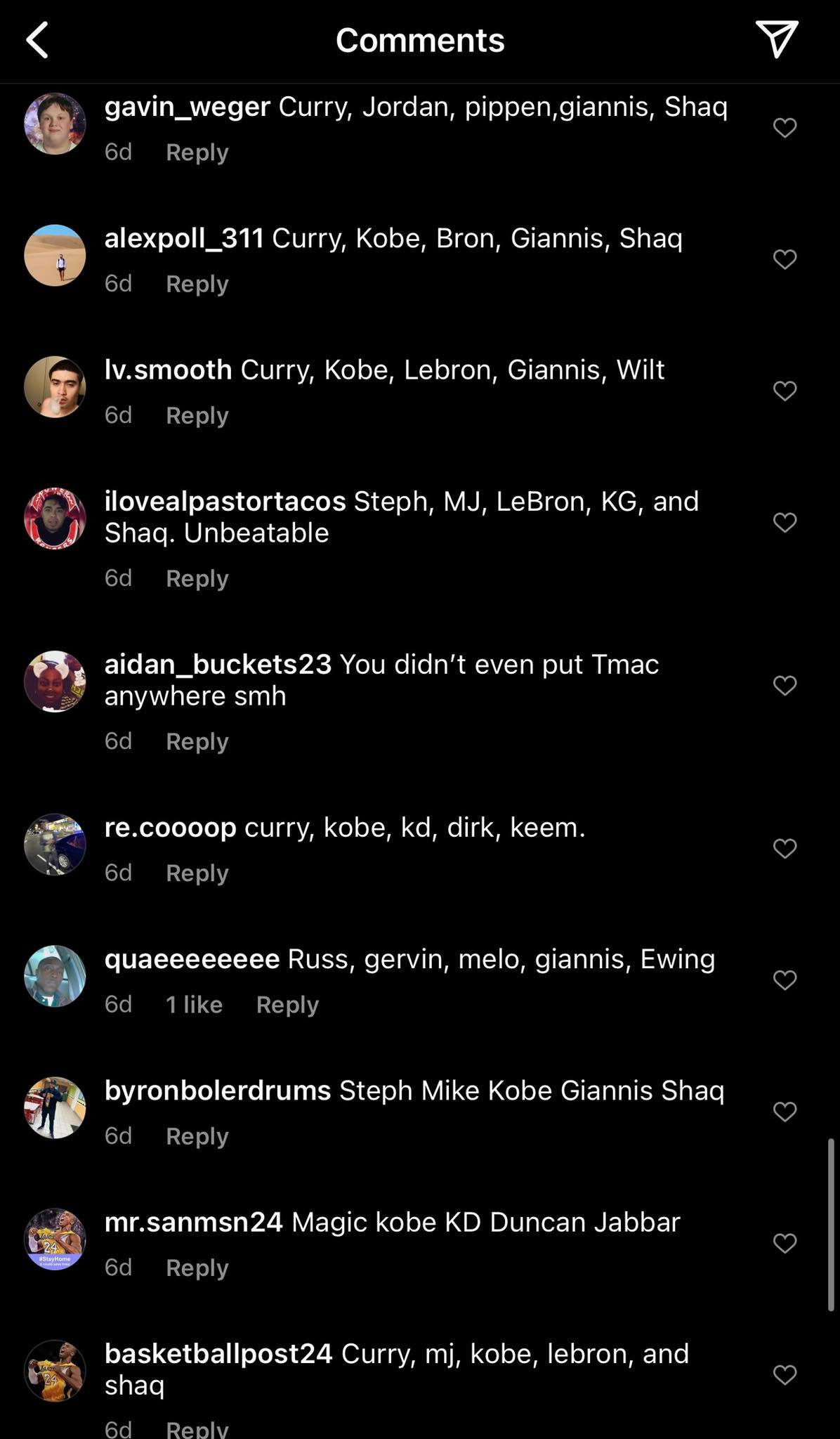The image size is (840, 1439).
Task: Like gavin_weger's comment
Action: 785,128
